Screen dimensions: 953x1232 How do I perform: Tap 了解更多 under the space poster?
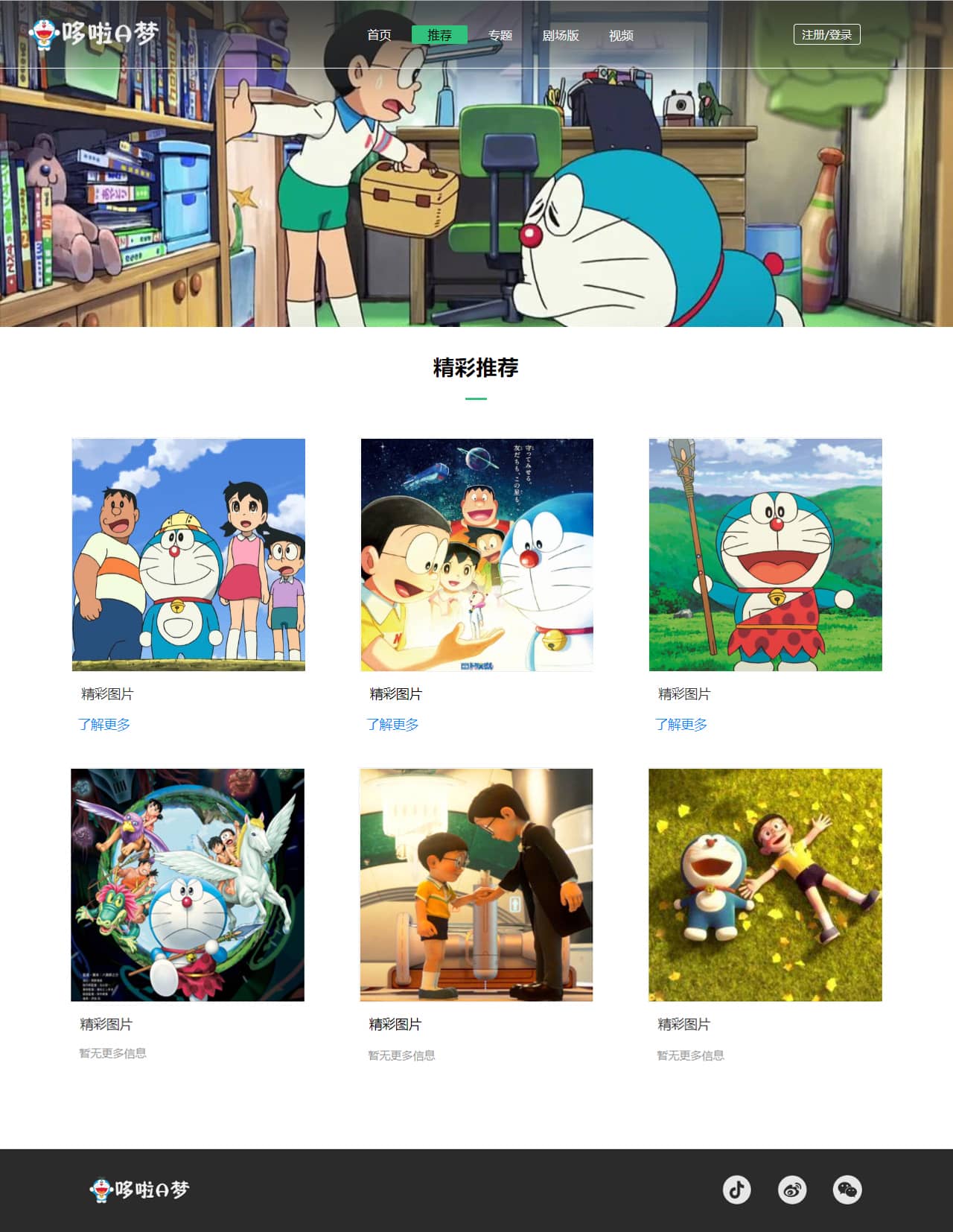point(392,724)
